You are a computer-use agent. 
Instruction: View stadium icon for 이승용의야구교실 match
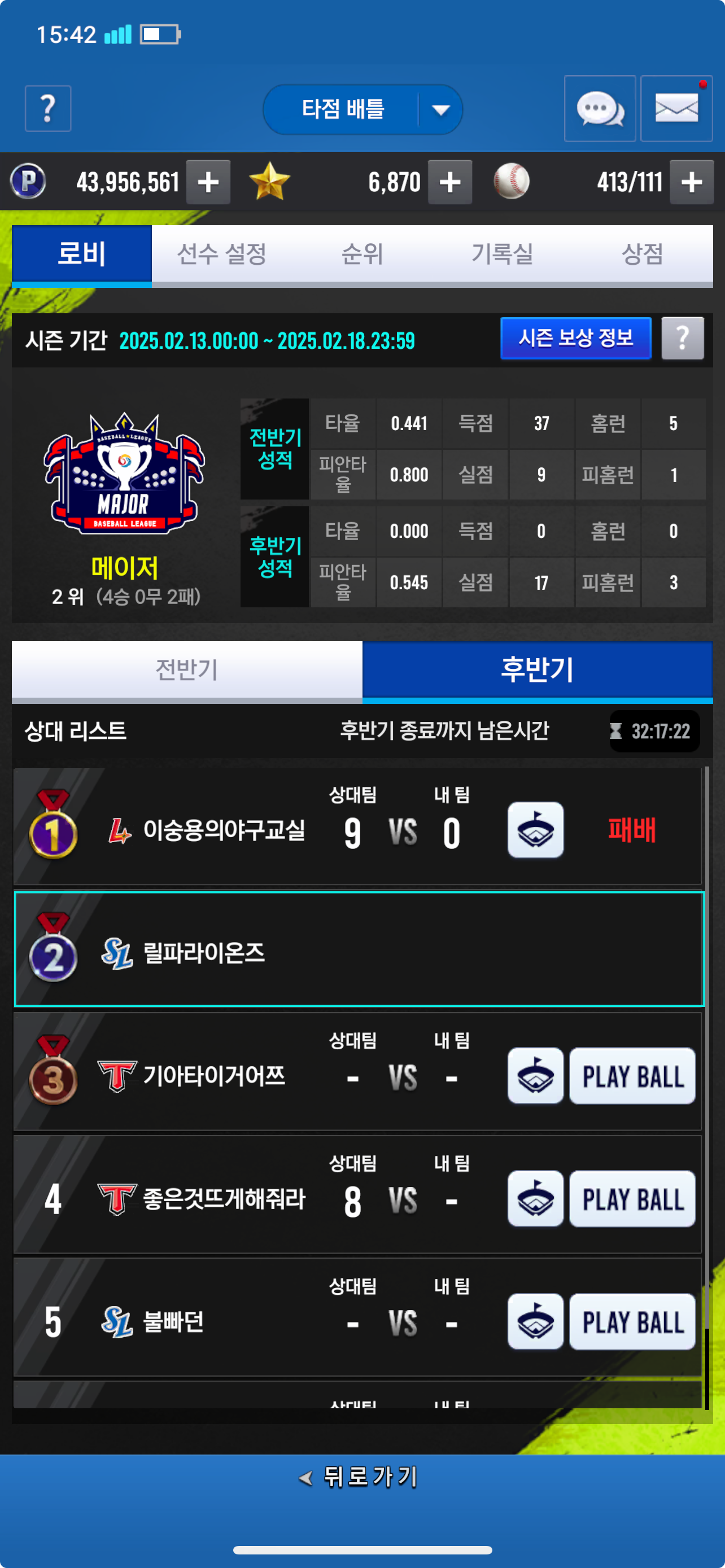coord(535,830)
